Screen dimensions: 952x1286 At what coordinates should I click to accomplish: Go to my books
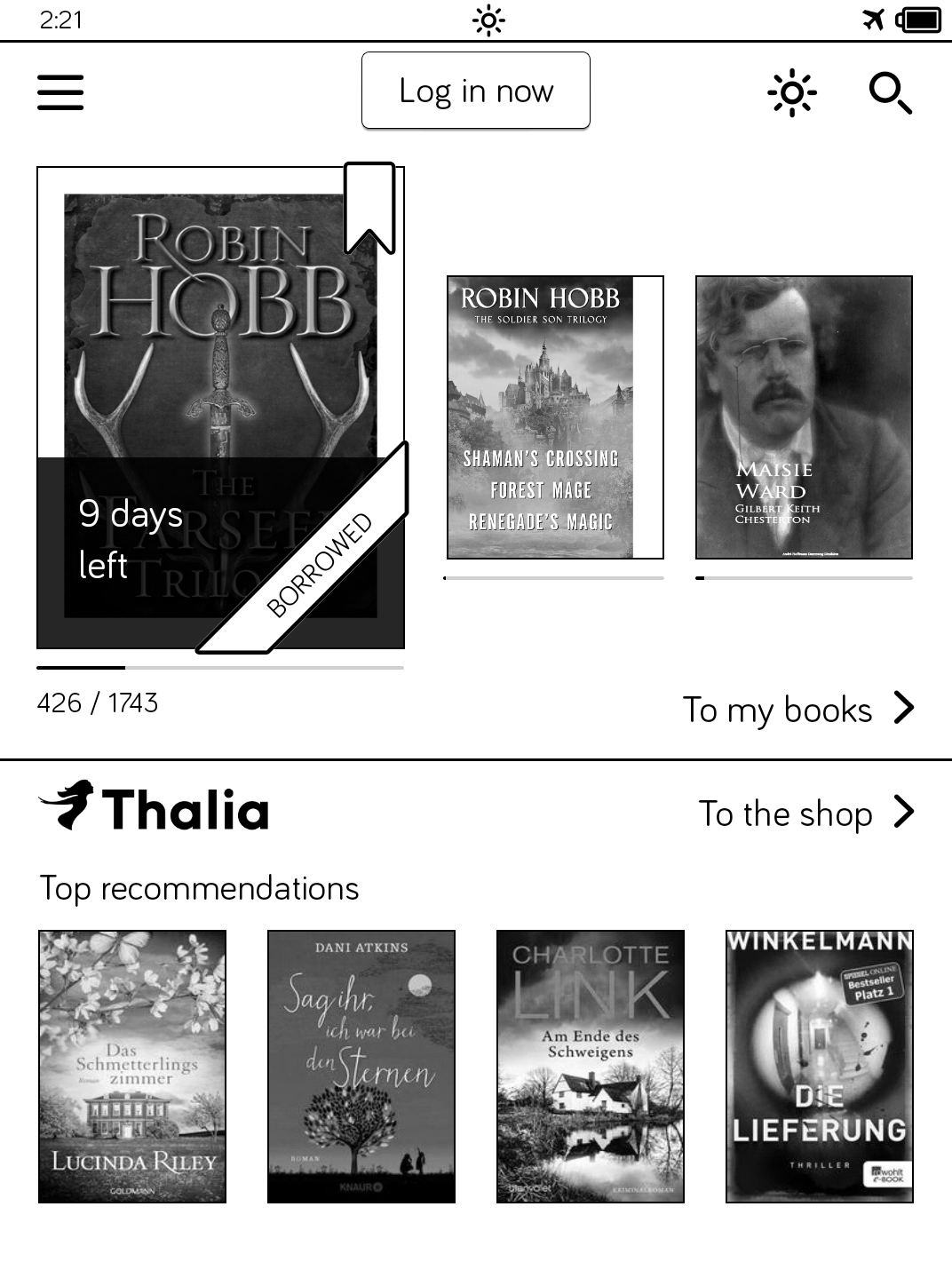[x=797, y=710]
